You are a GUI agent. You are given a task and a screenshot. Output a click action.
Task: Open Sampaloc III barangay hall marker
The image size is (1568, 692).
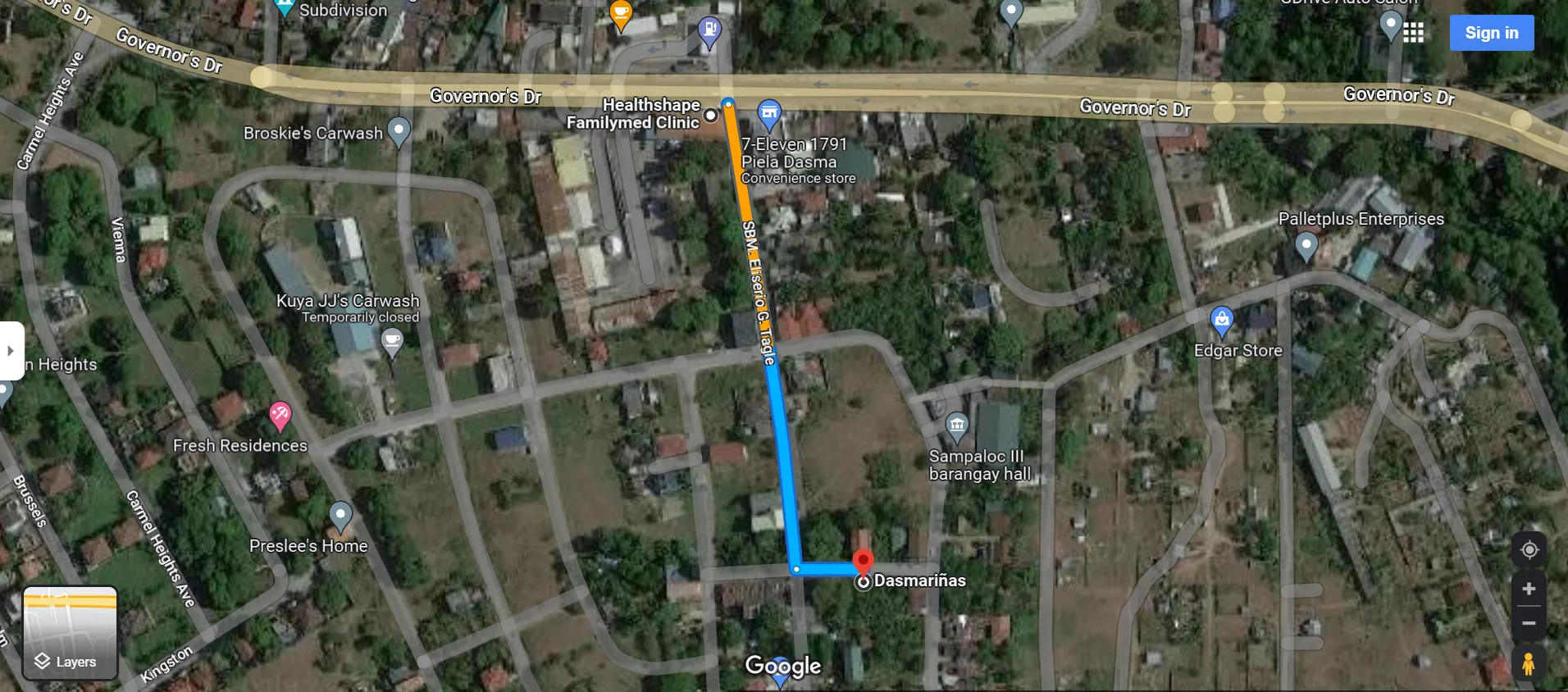956,425
